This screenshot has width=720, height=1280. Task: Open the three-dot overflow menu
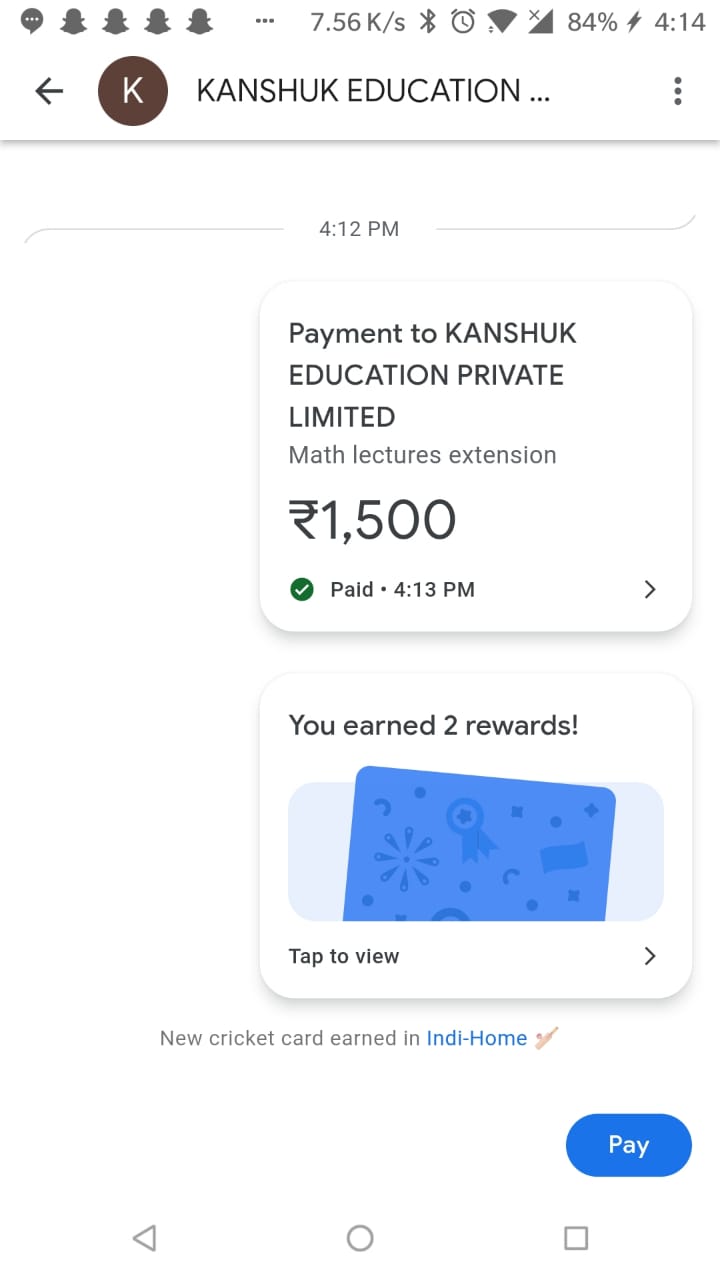(x=677, y=91)
